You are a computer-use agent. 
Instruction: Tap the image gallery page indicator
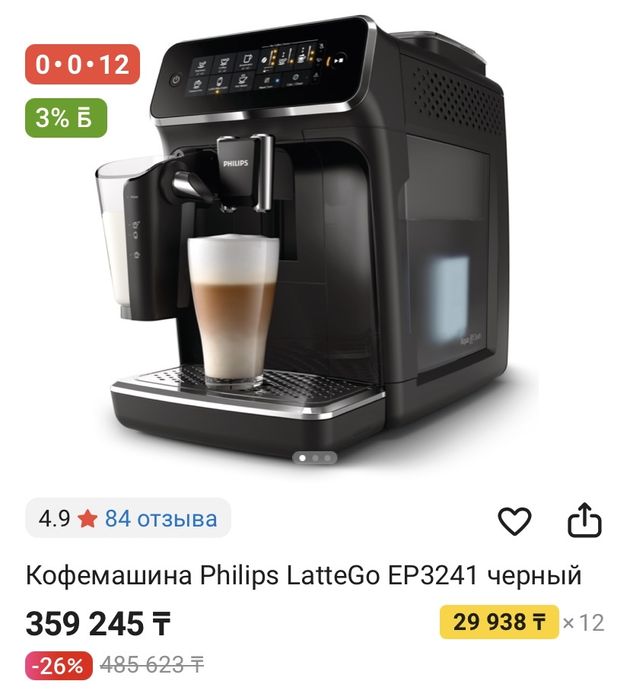click(314, 458)
